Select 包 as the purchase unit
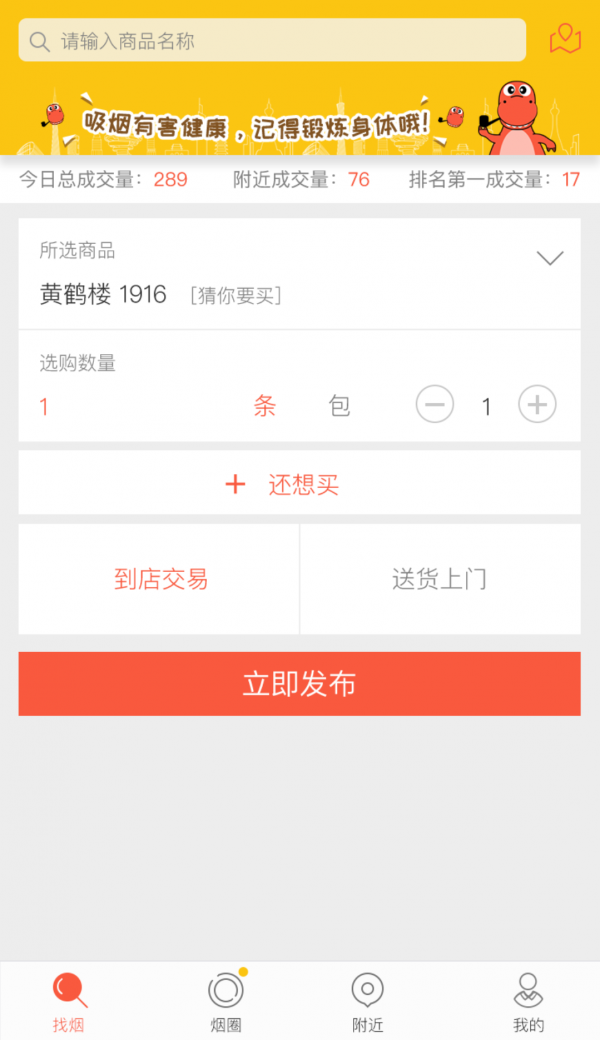Image resolution: width=600 pixels, height=1040 pixels. click(x=340, y=406)
